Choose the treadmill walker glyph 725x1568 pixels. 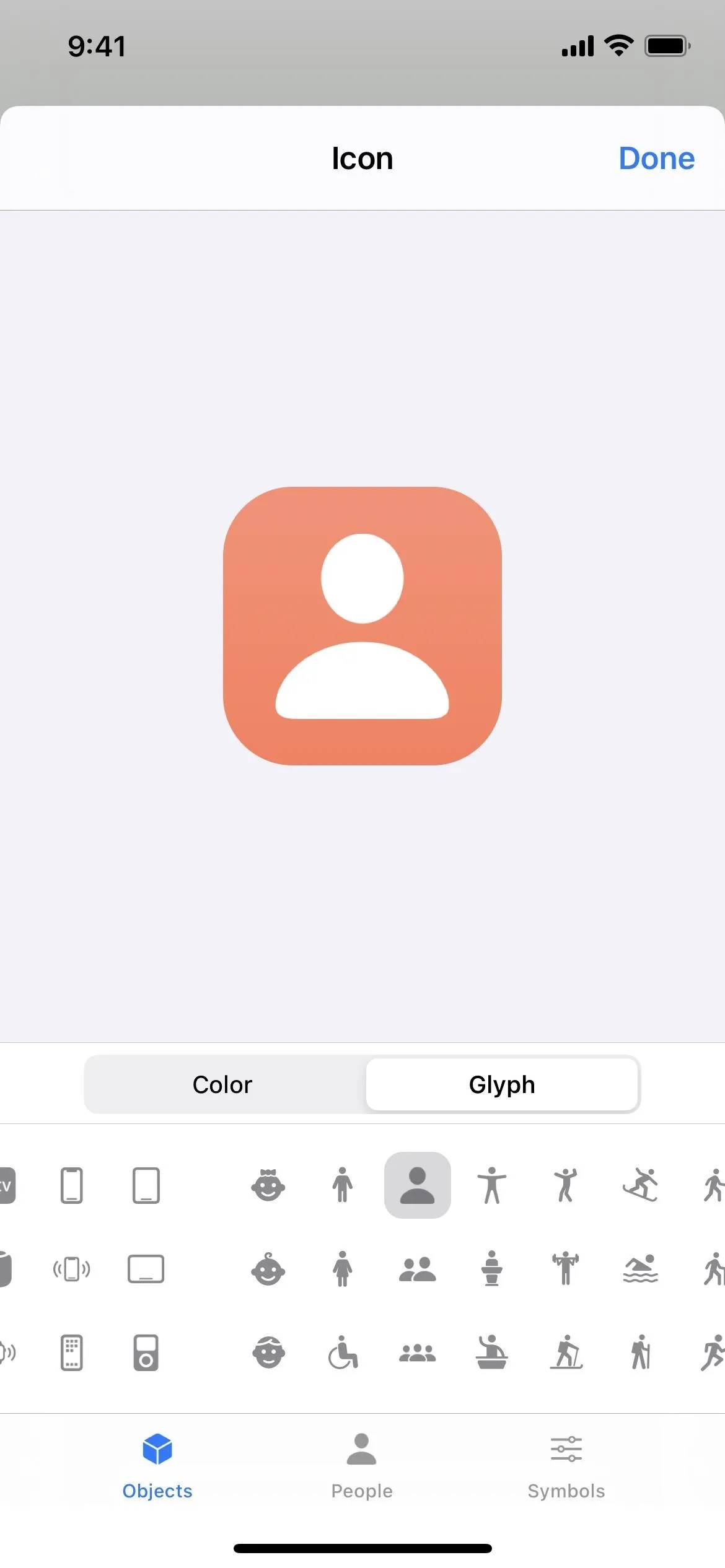coord(566,1352)
